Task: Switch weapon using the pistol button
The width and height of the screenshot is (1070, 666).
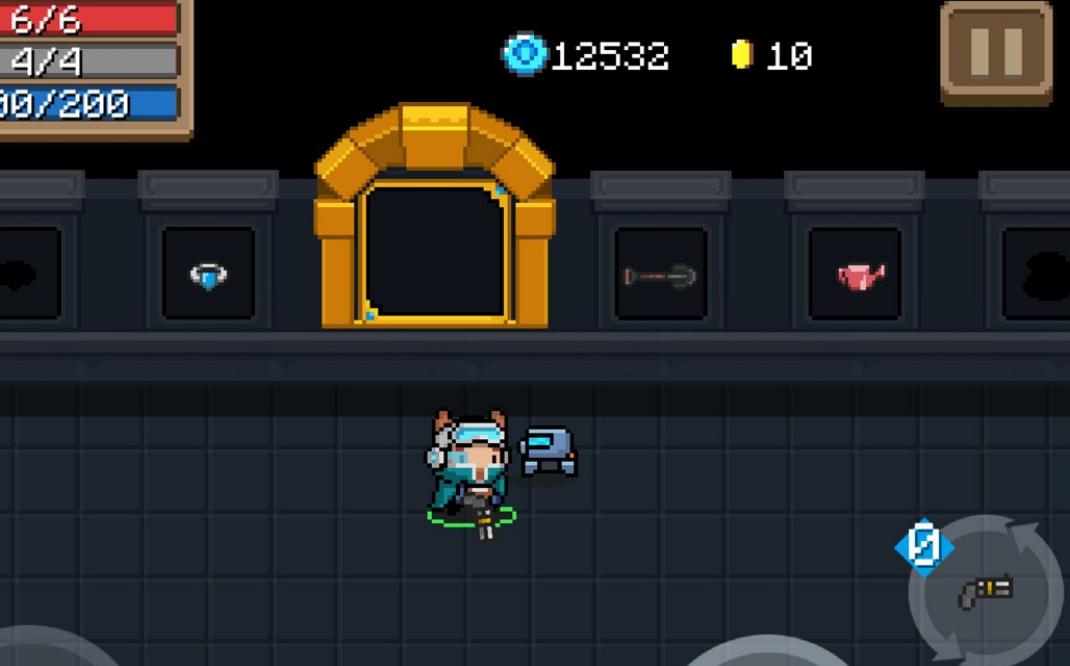Action: (985, 592)
